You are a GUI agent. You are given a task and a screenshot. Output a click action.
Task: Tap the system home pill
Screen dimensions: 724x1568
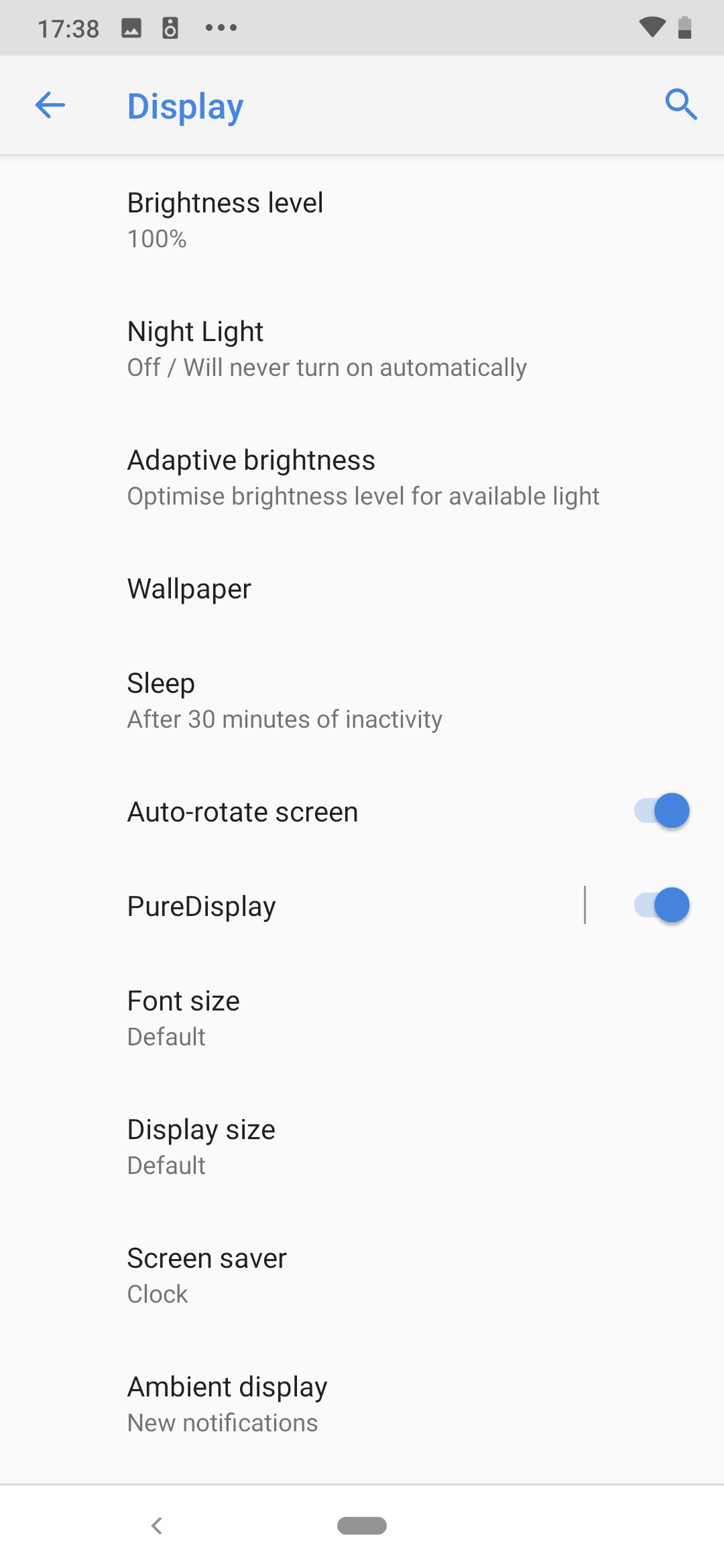[x=362, y=1526]
